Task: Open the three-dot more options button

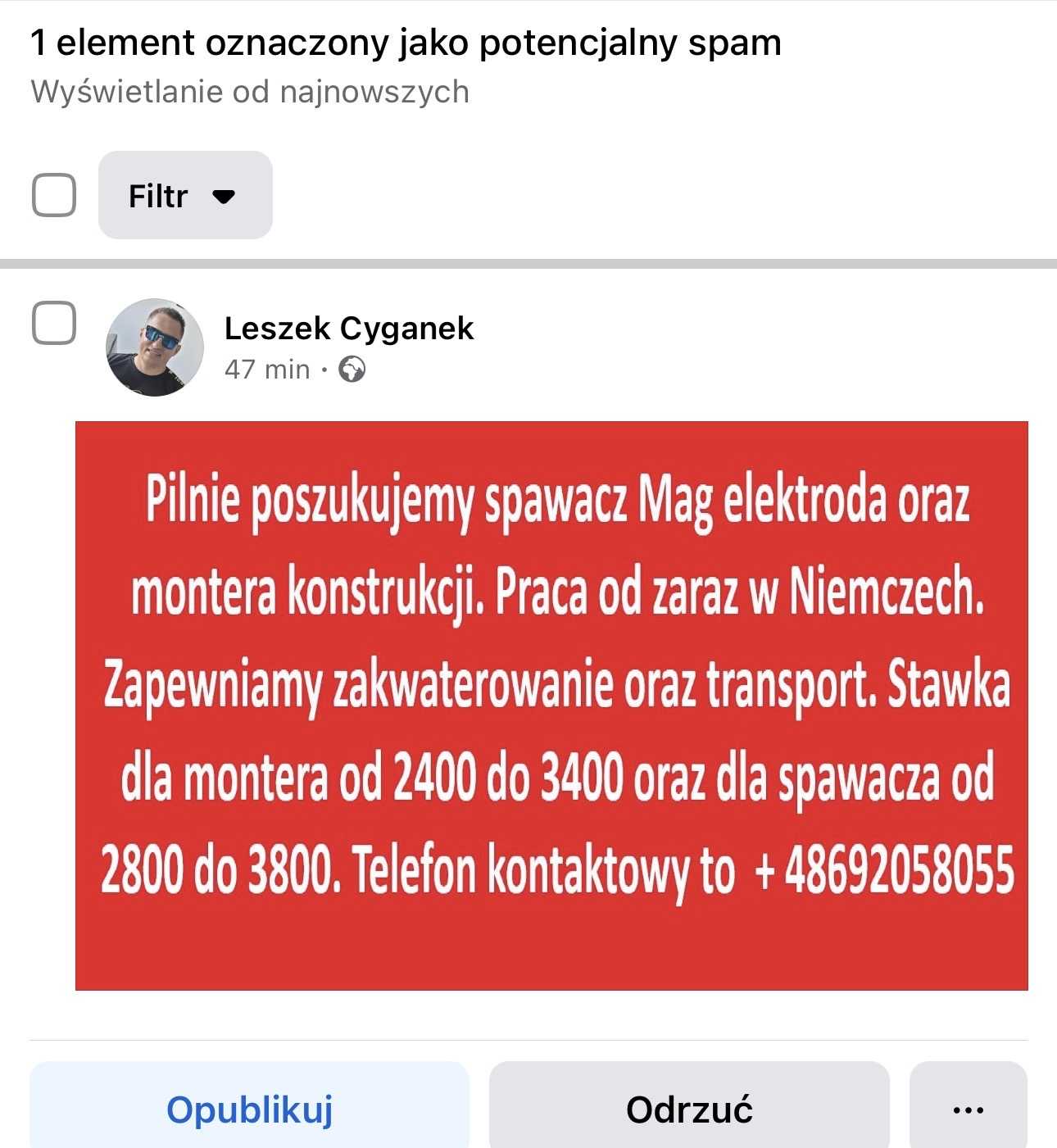Action: pyautogui.click(x=968, y=1109)
